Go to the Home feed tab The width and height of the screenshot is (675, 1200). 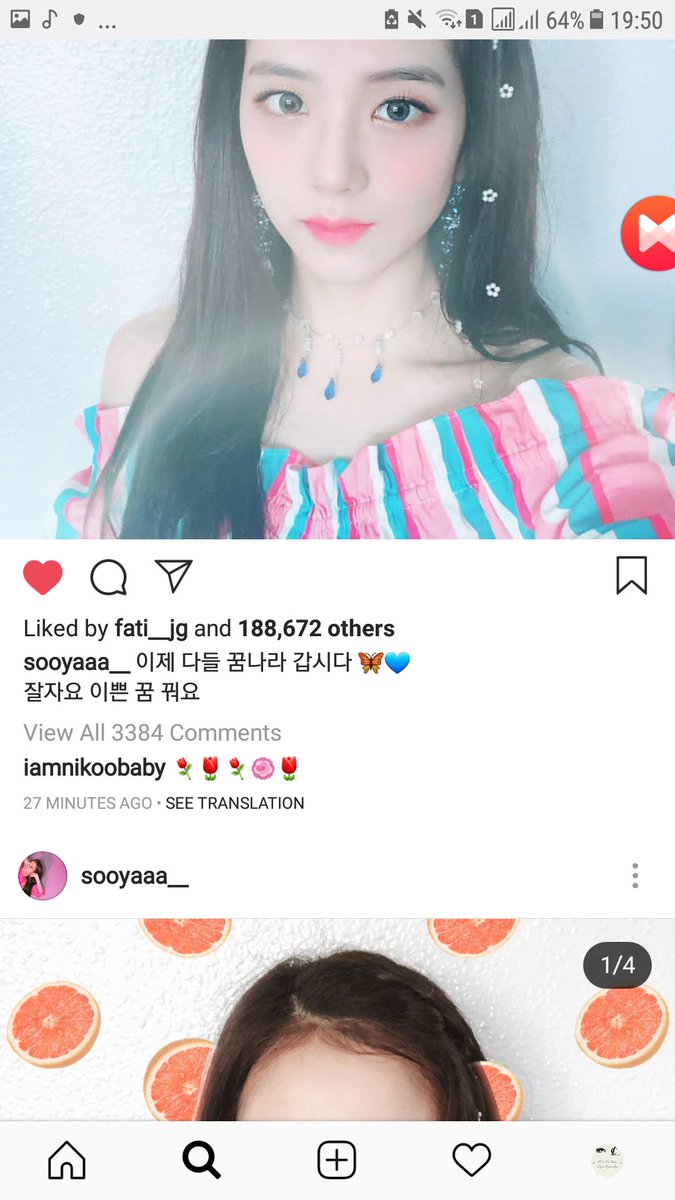(67, 1160)
